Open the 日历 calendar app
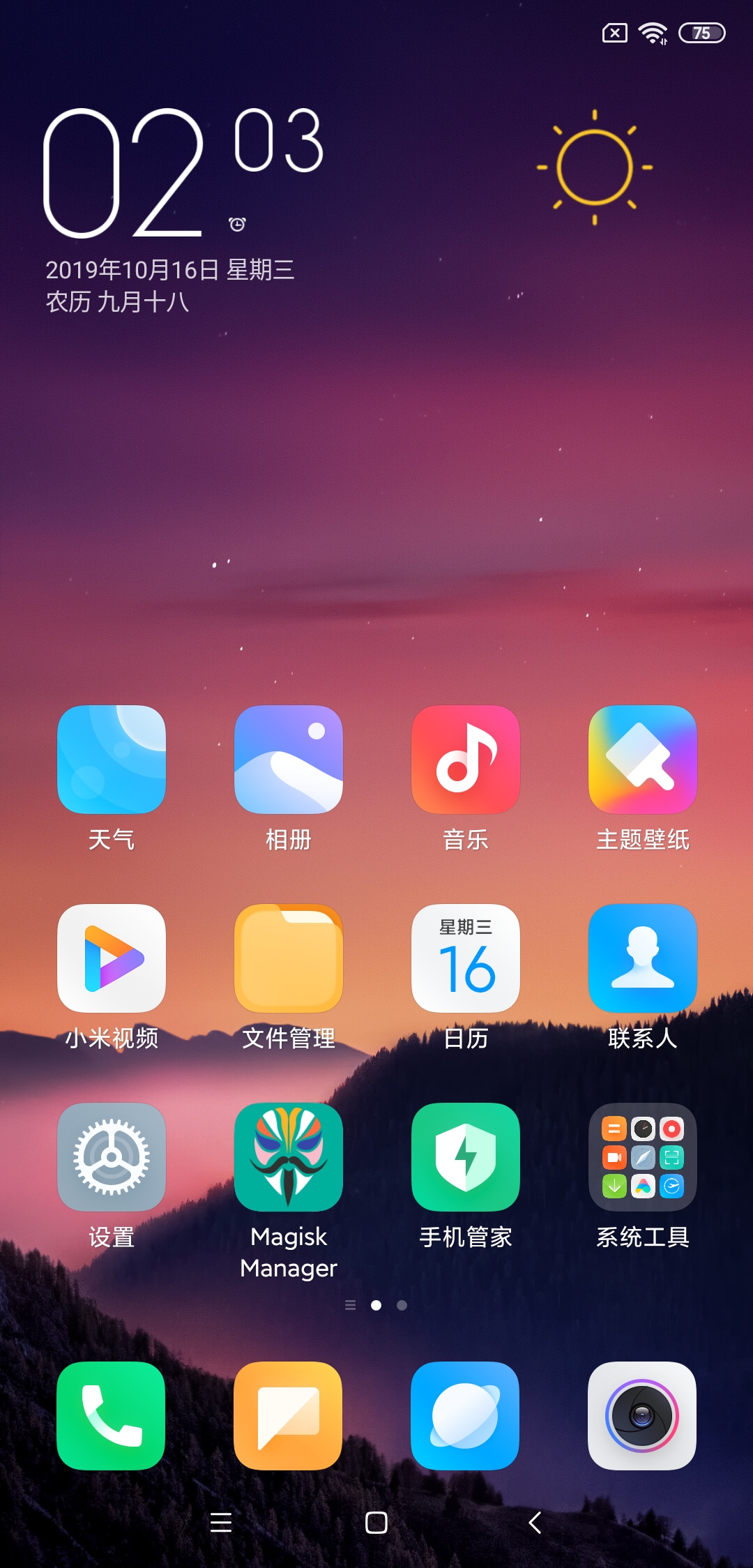753x1568 pixels. [x=466, y=958]
